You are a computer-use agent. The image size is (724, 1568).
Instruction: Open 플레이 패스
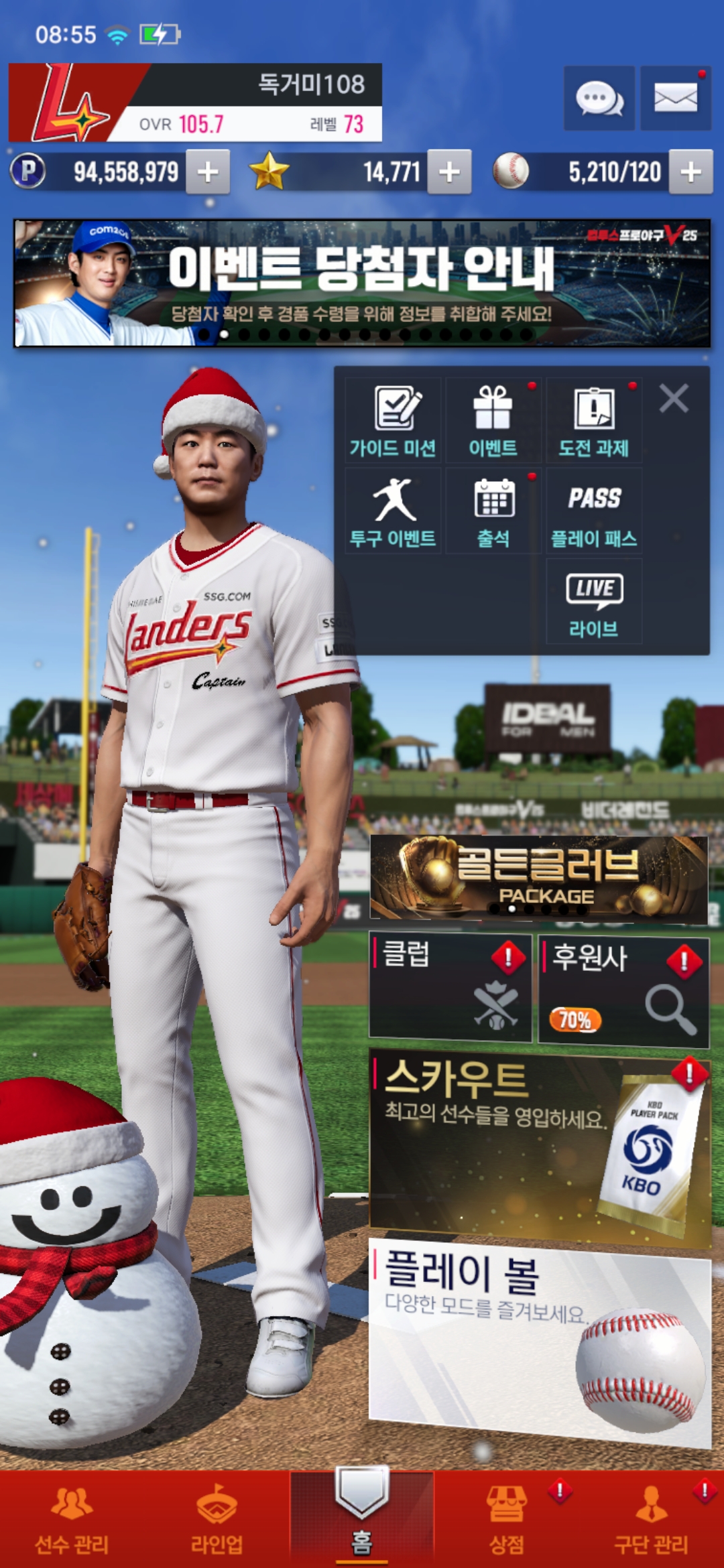click(594, 511)
